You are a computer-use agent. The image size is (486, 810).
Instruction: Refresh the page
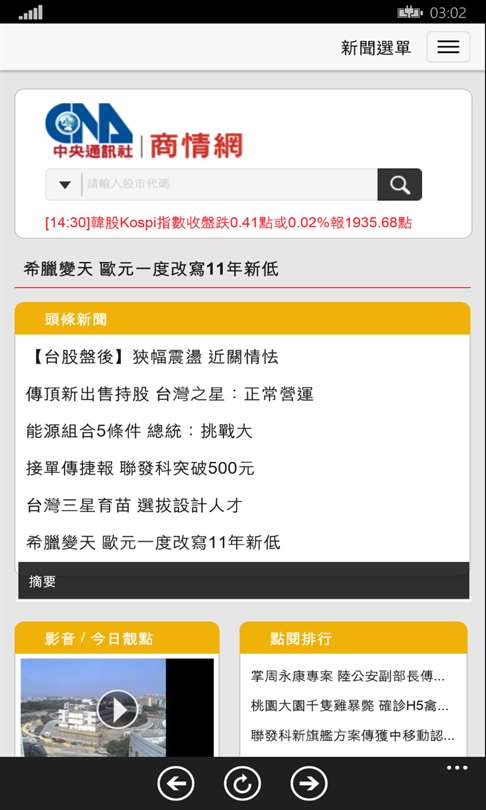(x=242, y=784)
